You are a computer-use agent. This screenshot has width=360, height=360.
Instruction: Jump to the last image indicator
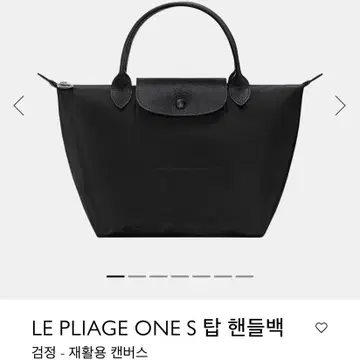point(245,276)
